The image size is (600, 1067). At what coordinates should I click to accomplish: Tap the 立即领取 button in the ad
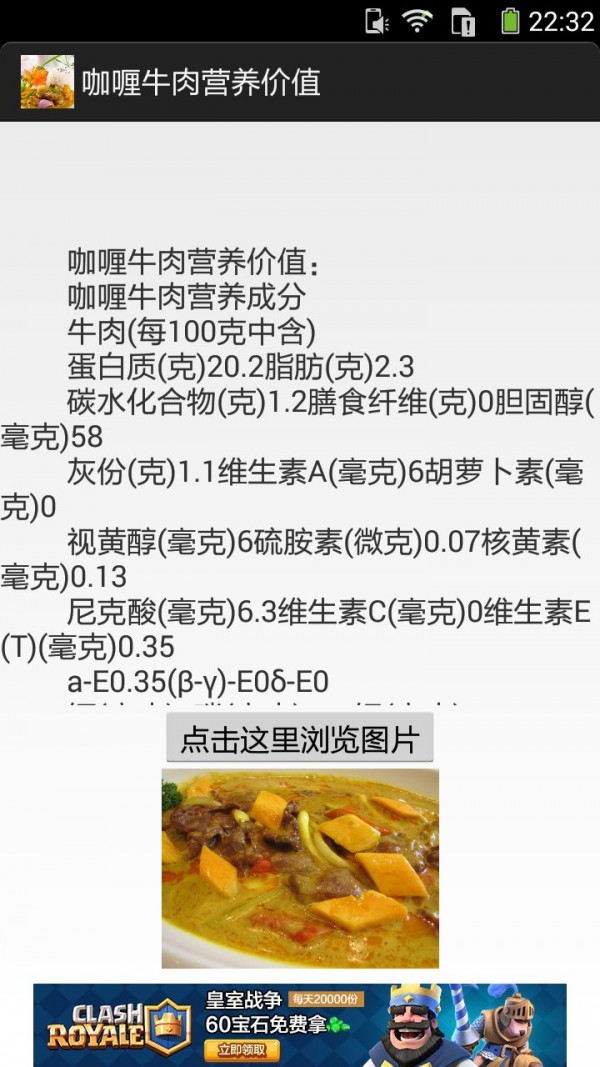click(241, 1050)
